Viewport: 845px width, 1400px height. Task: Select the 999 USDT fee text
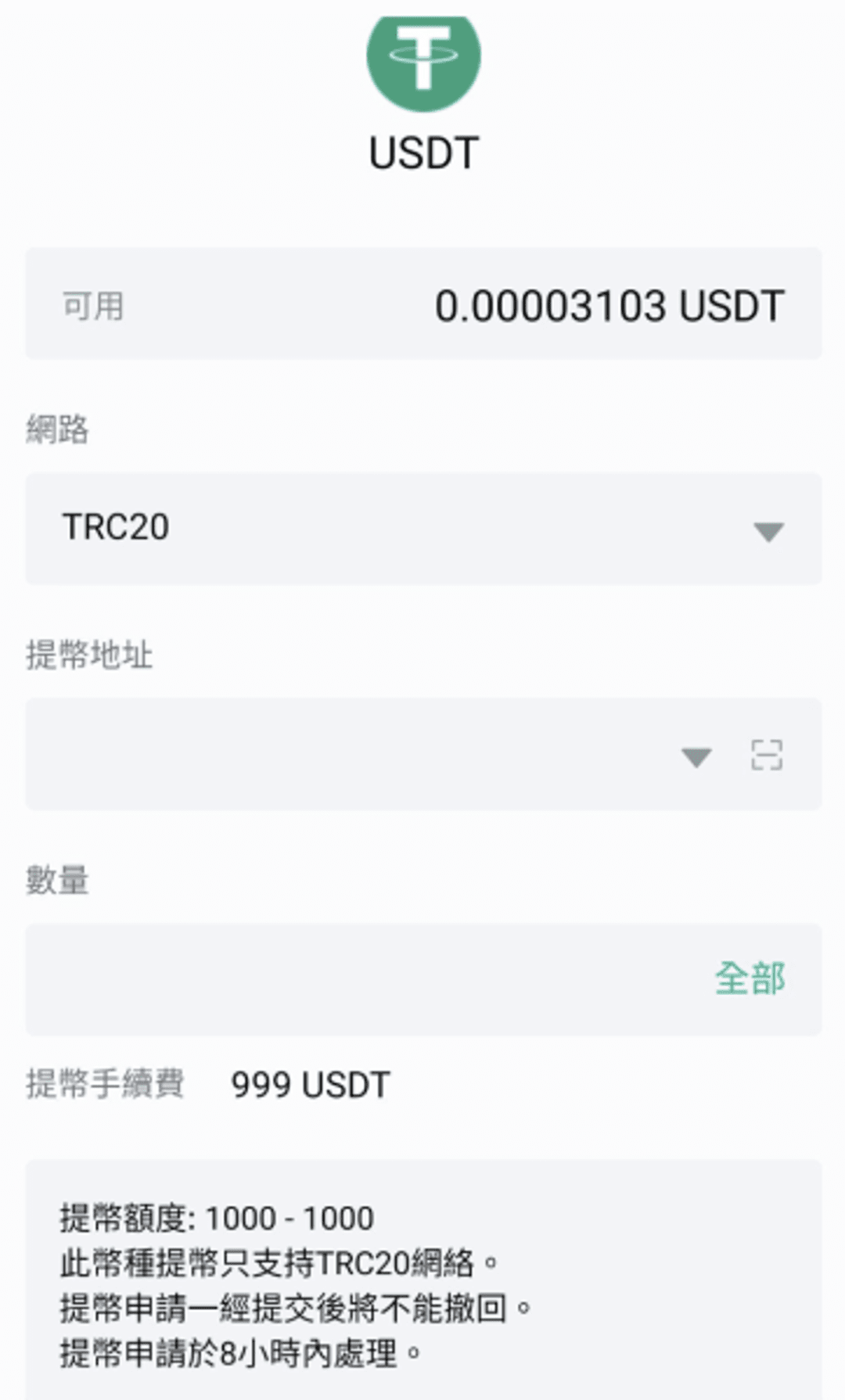310,1083
